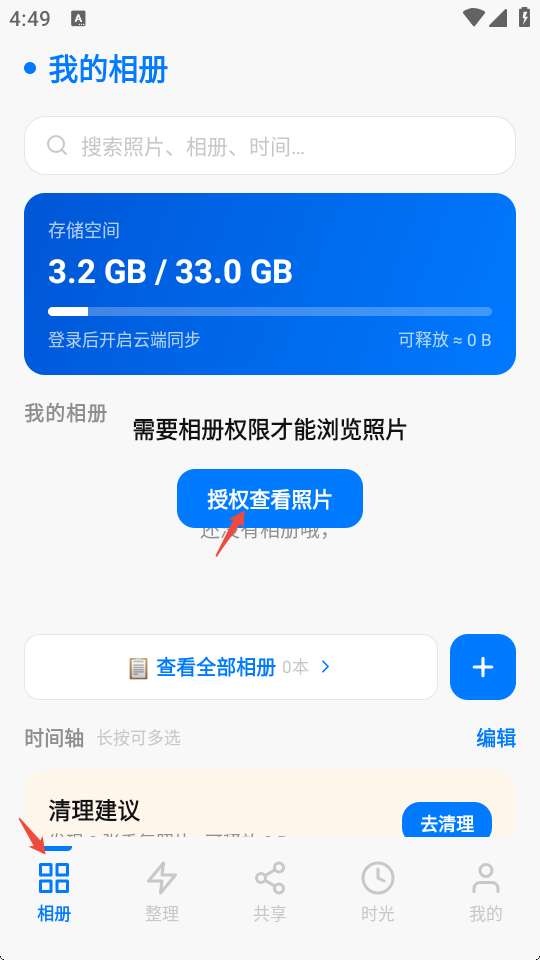540x960 pixels.
Task: Open the photo and album search box
Action: [x=269, y=146]
